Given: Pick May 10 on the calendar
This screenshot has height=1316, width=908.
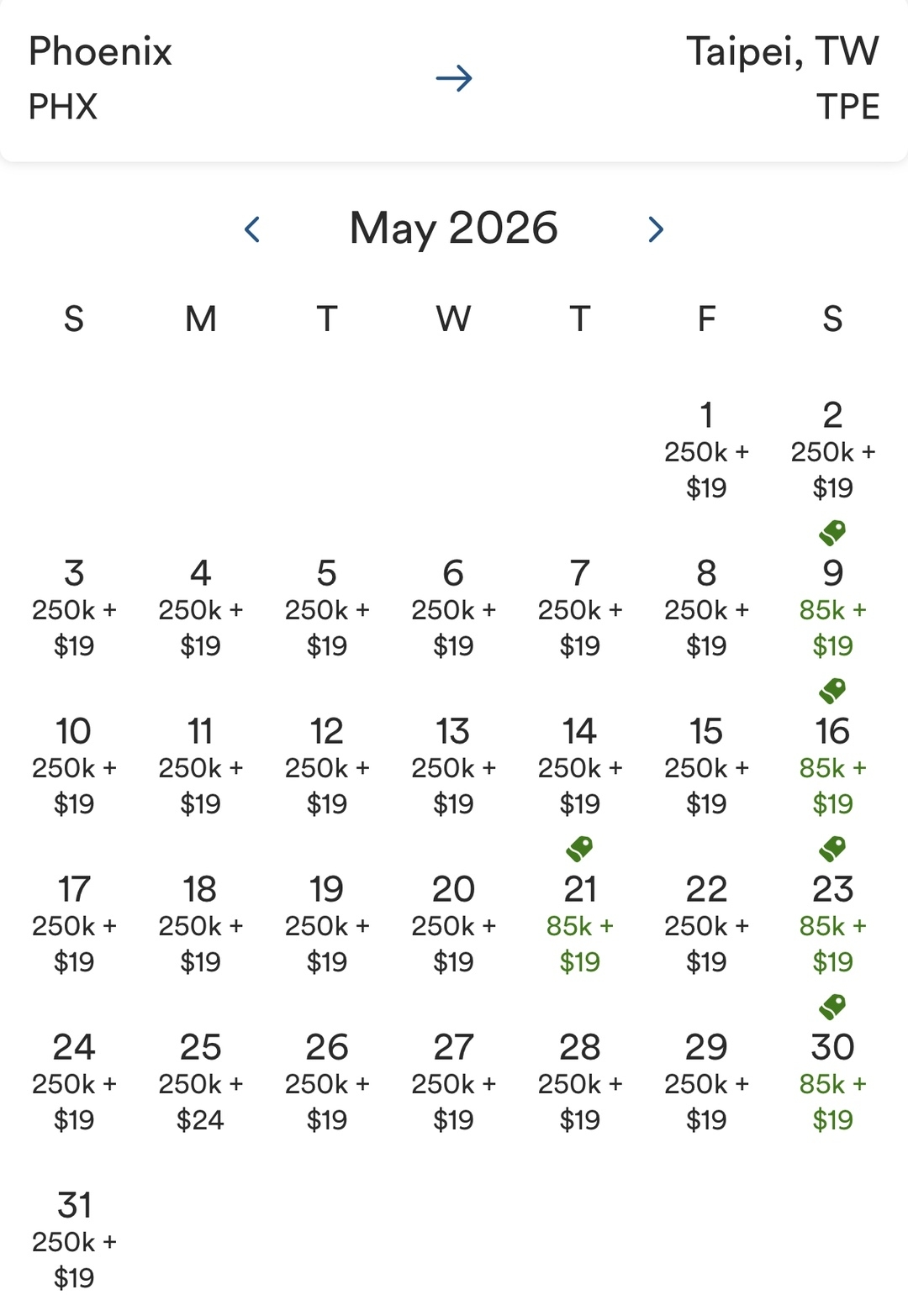Looking at the screenshot, I should pyautogui.click(x=74, y=766).
